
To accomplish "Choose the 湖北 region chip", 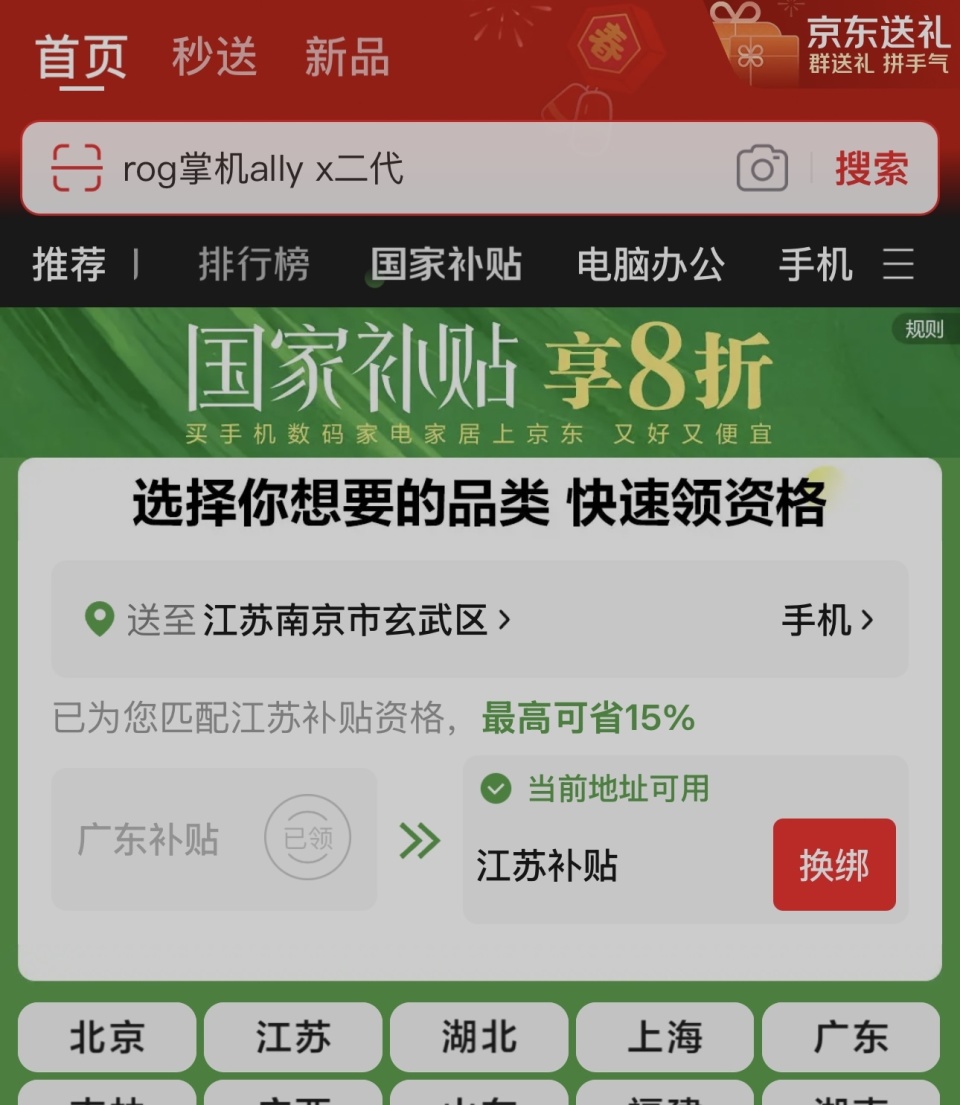I will click(x=479, y=1037).
